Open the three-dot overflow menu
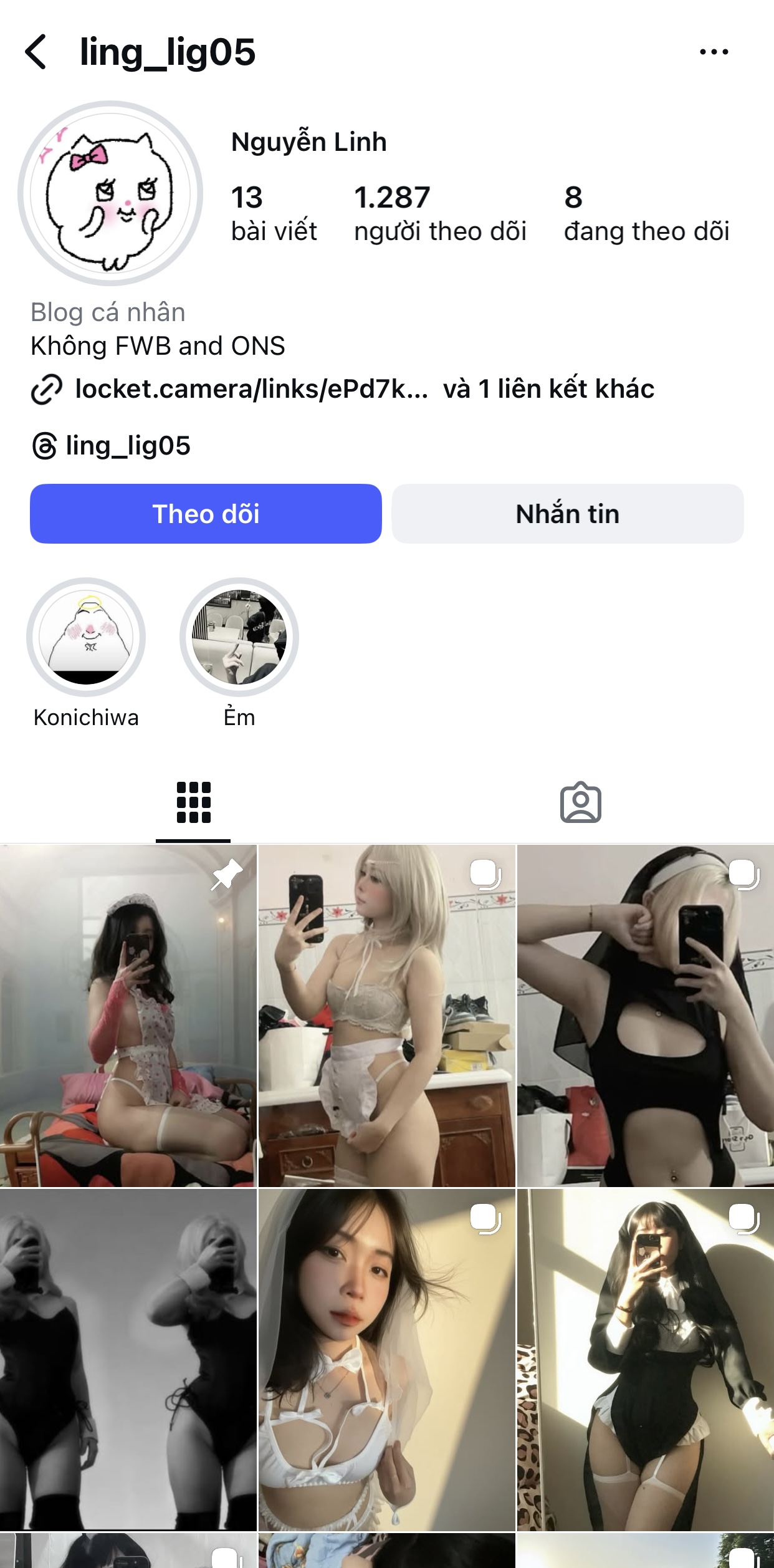774x1568 pixels. 714,52
